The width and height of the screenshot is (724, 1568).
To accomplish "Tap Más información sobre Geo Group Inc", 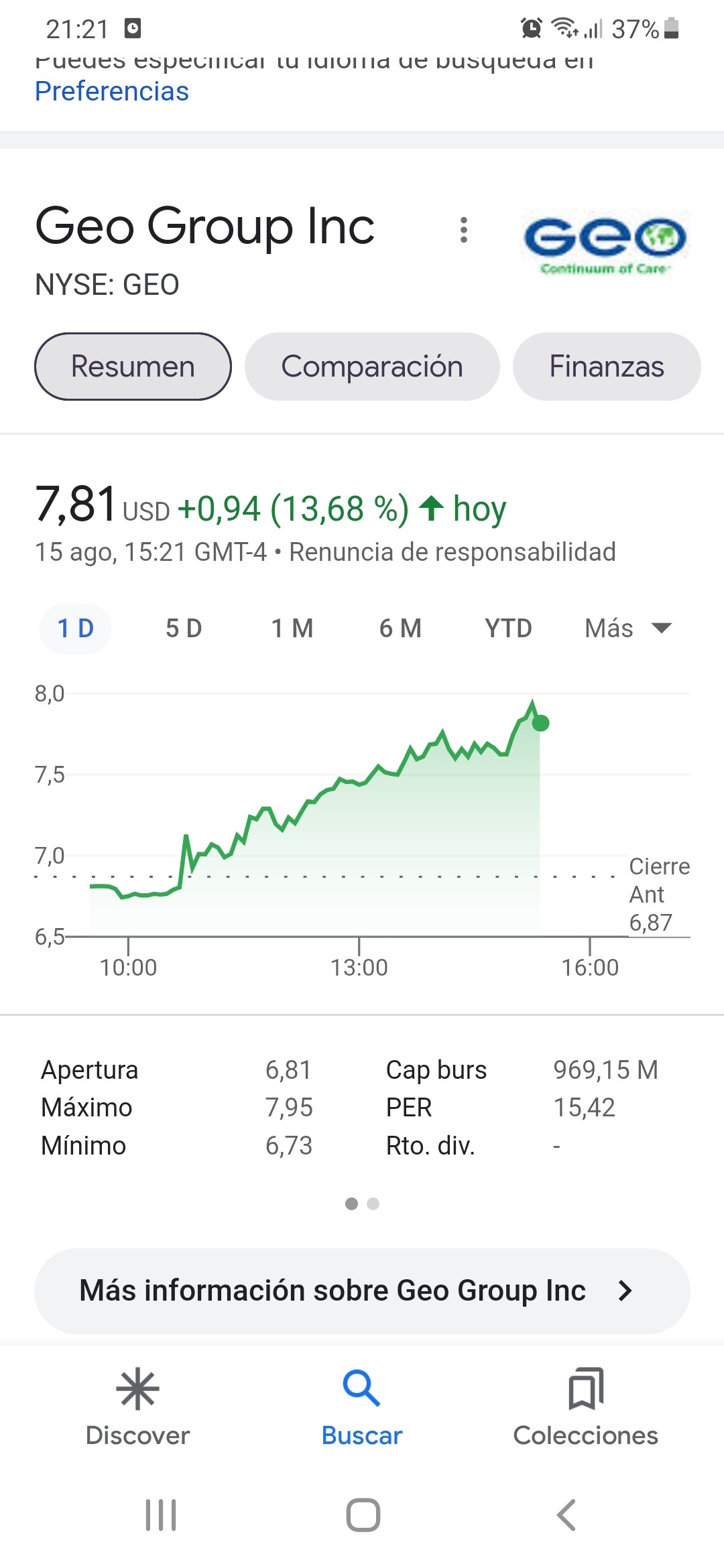I will [362, 1291].
